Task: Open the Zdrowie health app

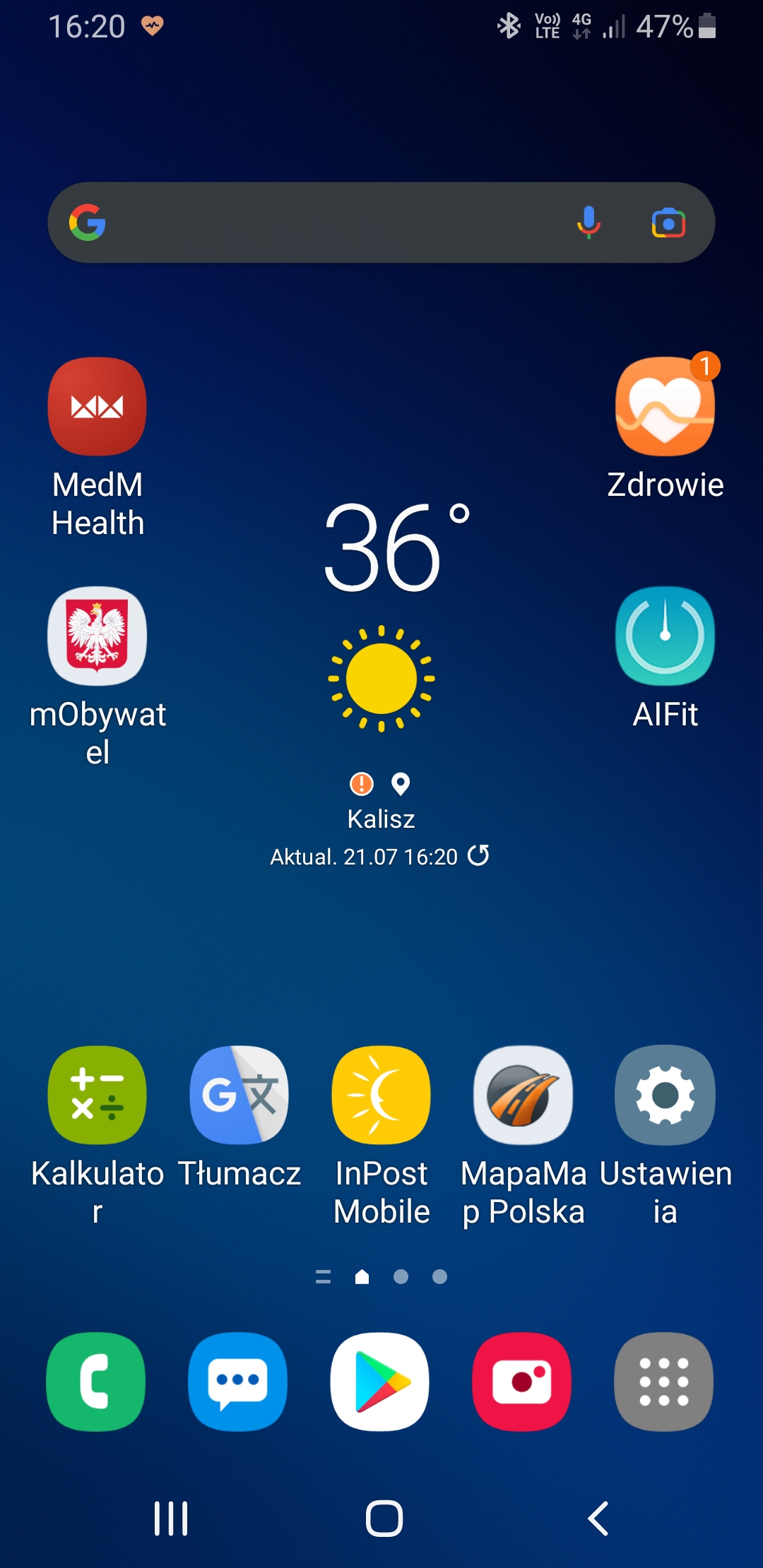Action: [x=665, y=407]
